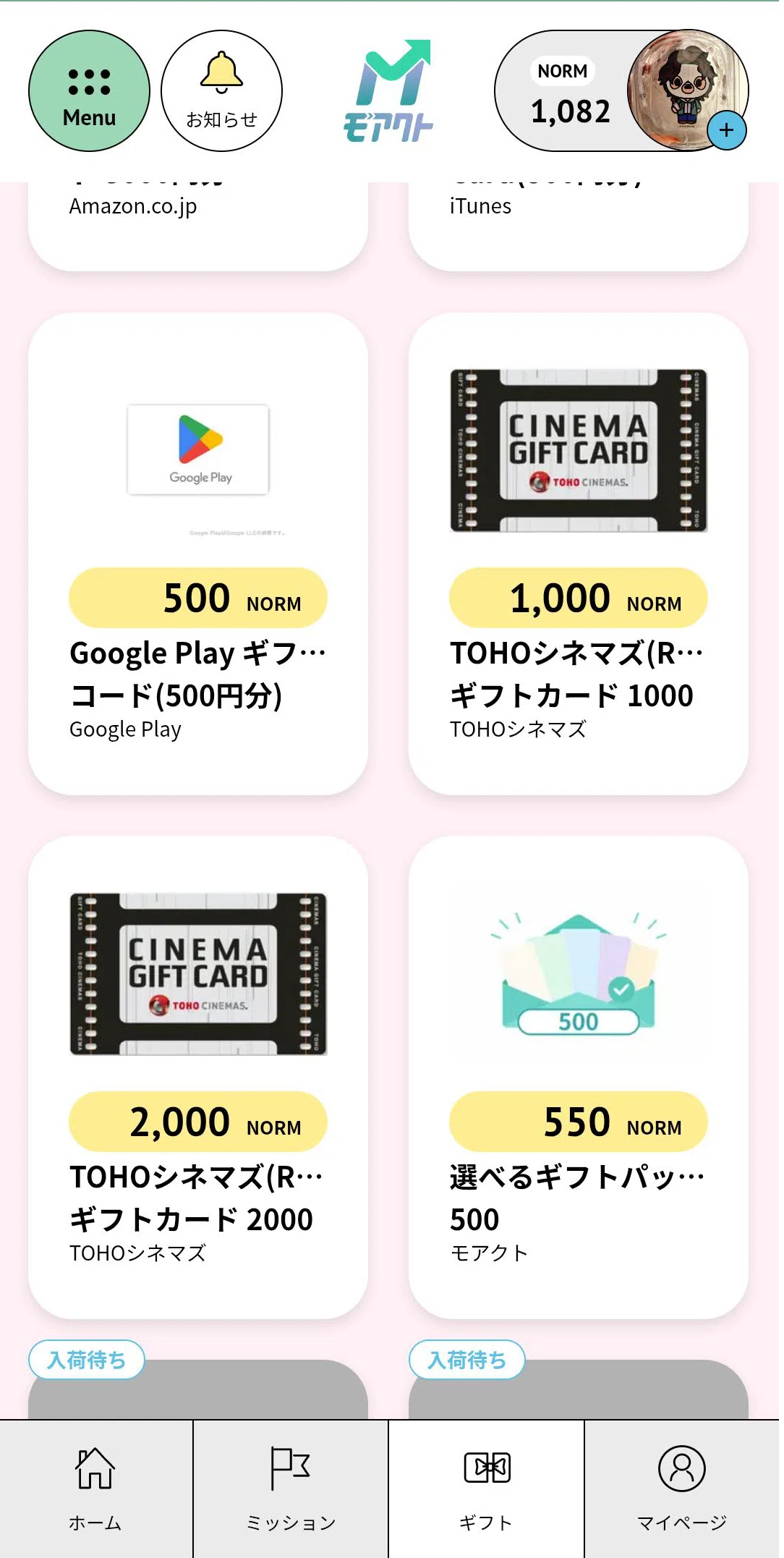
Task: Select the ギフト tab
Action: (x=487, y=1489)
